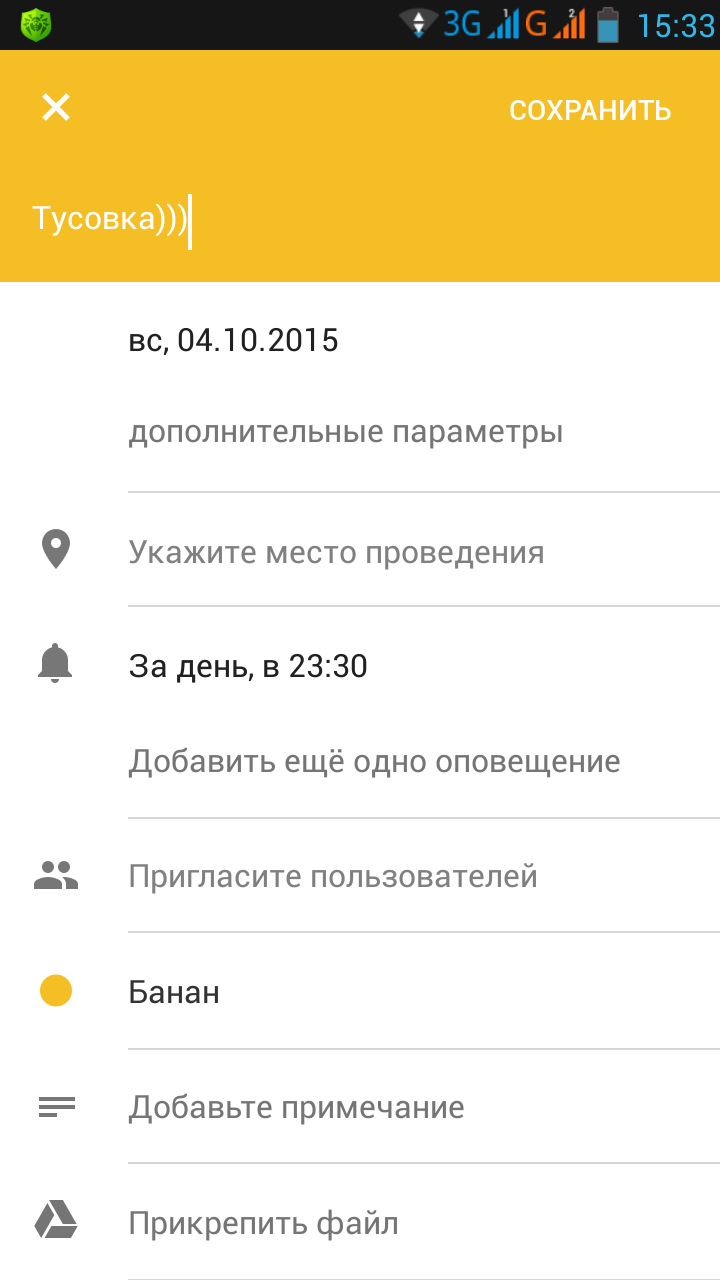Edit the event title Тусовка)))
This screenshot has height=1280, width=720.
(x=360, y=219)
